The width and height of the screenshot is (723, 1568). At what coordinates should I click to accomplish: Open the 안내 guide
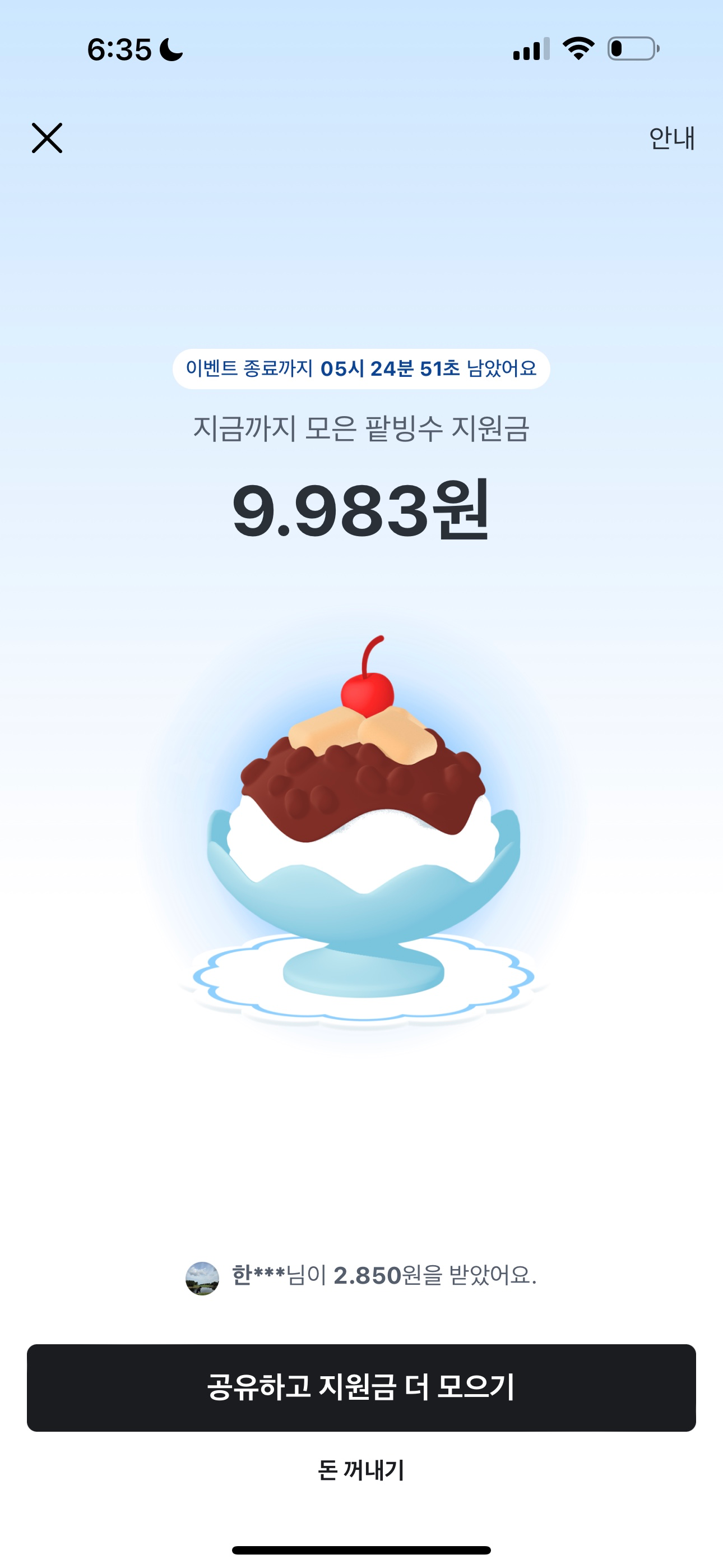[x=671, y=139]
